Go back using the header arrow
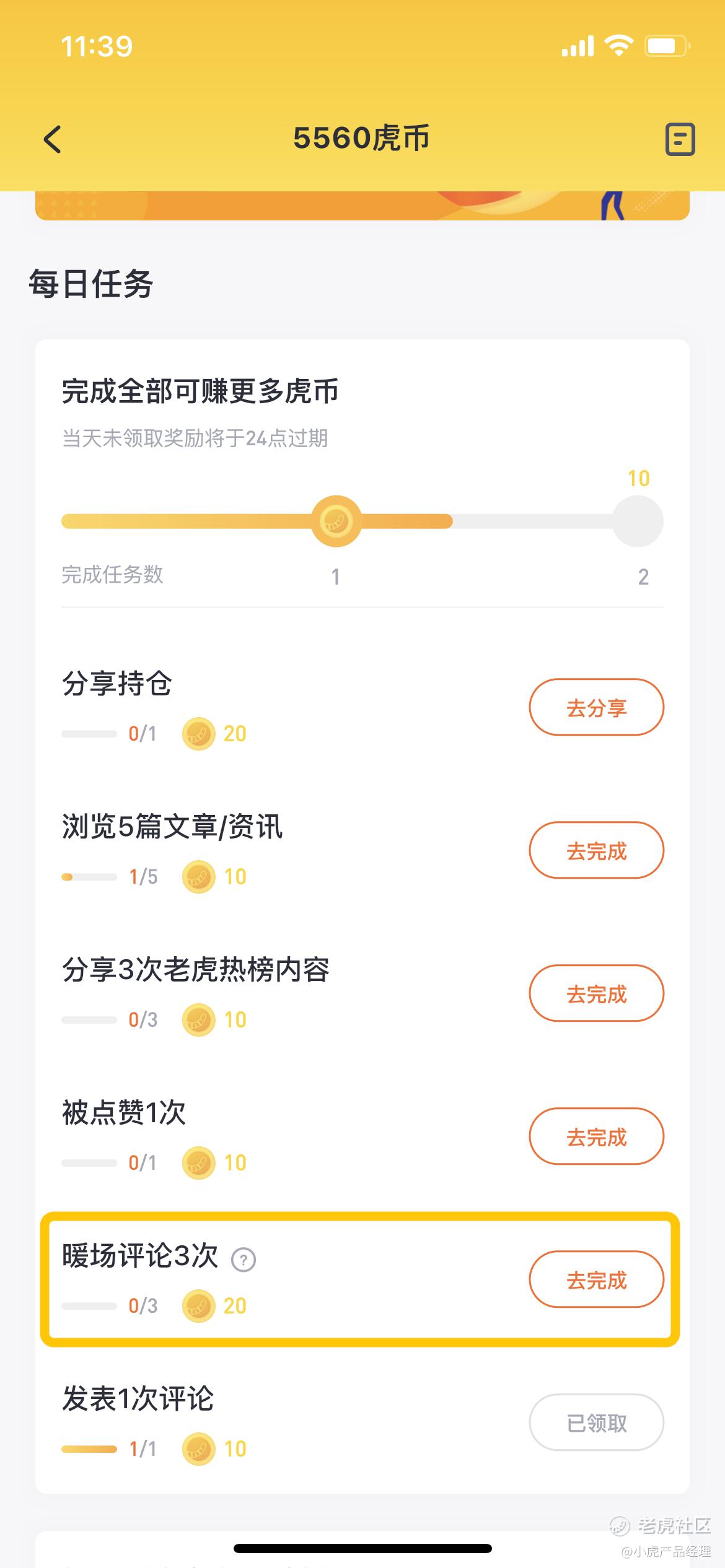This screenshot has height=1568, width=725. pyautogui.click(x=53, y=139)
